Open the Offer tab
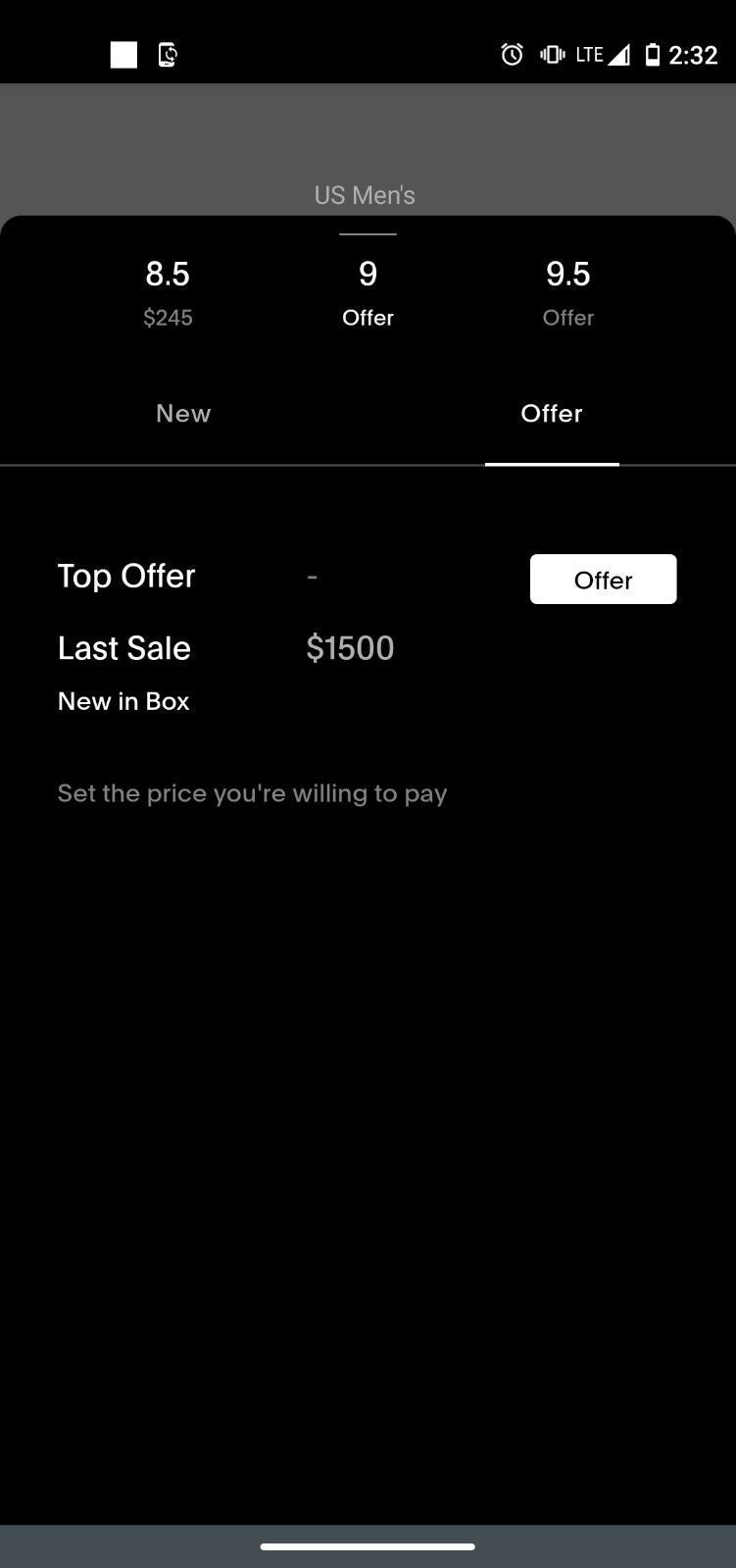The image size is (736, 1568). point(551,414)
